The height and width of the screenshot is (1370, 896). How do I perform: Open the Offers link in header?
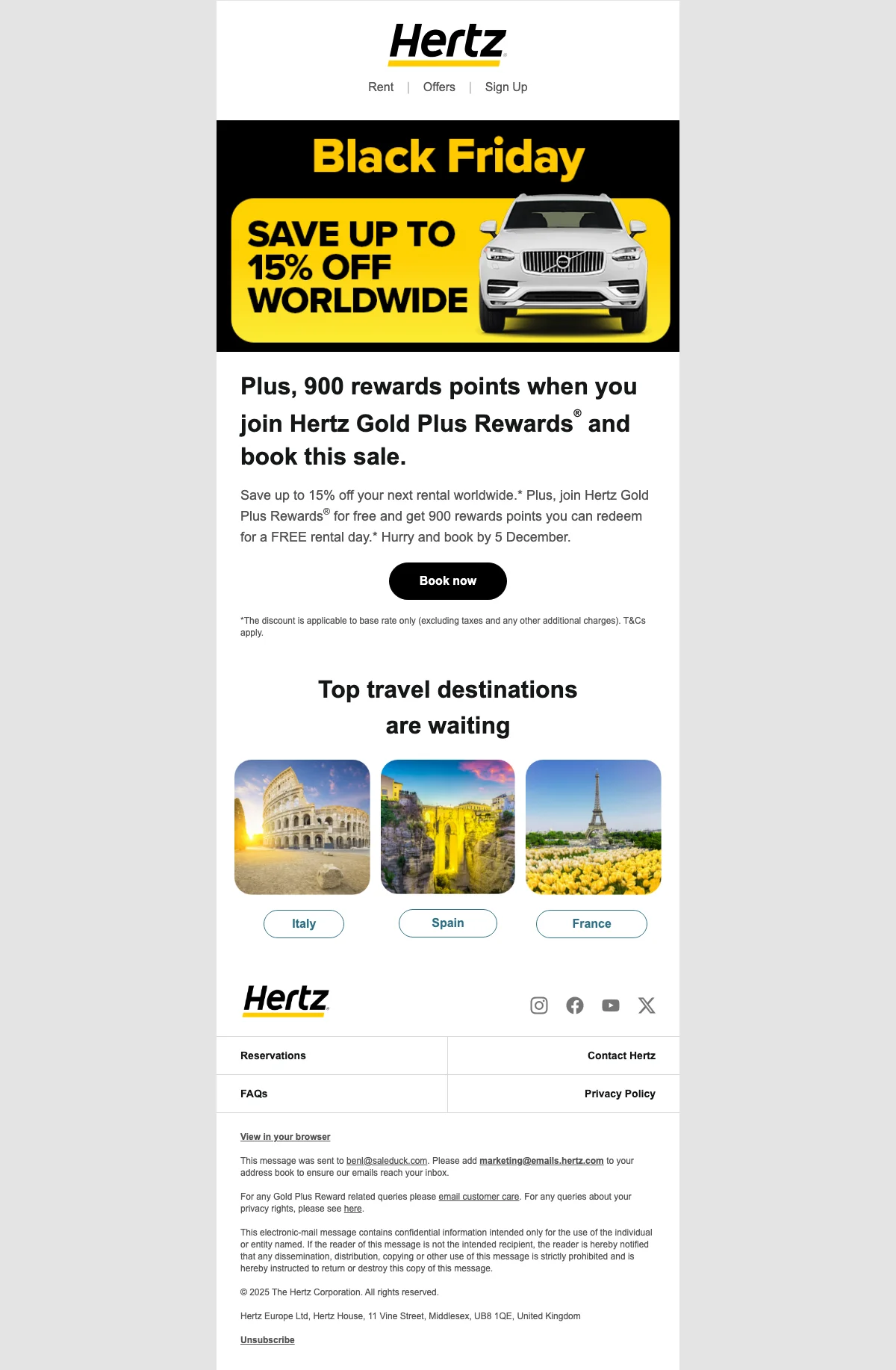point(439,87)
